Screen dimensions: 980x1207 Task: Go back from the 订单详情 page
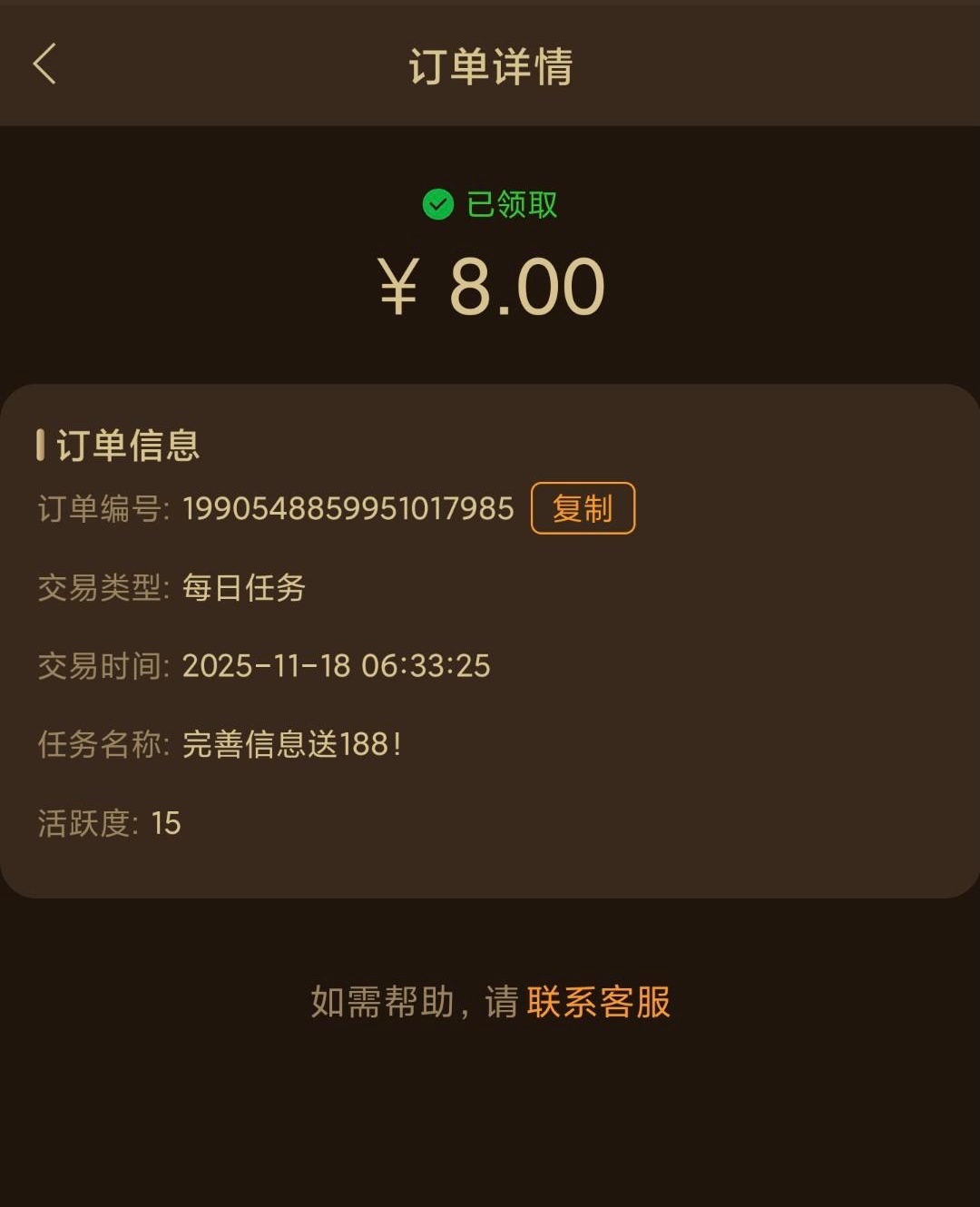44,64
